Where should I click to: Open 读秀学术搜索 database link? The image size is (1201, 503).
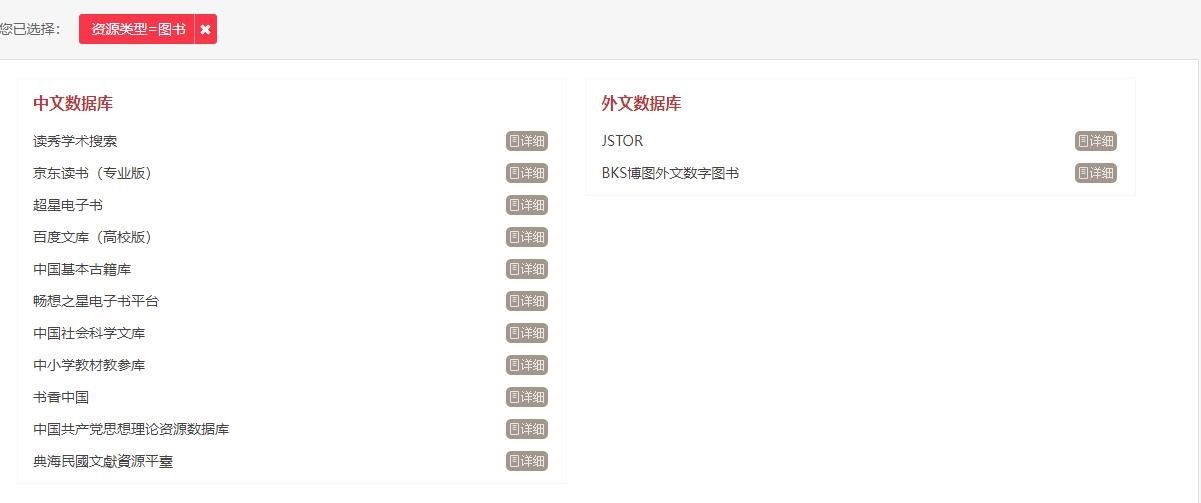pyautogui.click(x=75, y=141)
